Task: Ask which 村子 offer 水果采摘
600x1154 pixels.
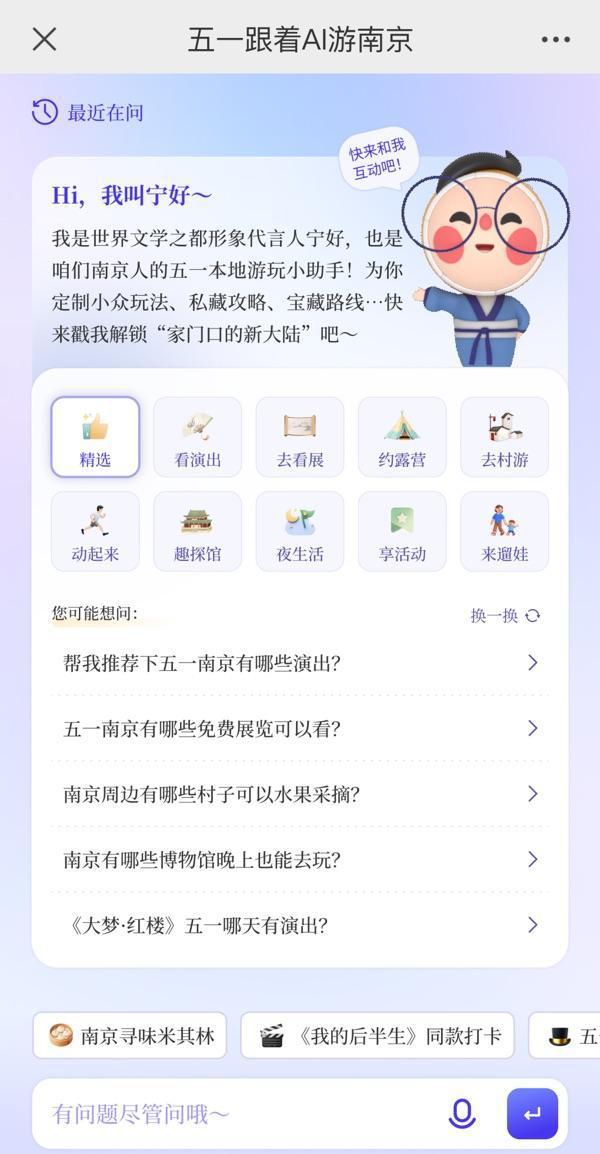Action: (x=300, y=794)
